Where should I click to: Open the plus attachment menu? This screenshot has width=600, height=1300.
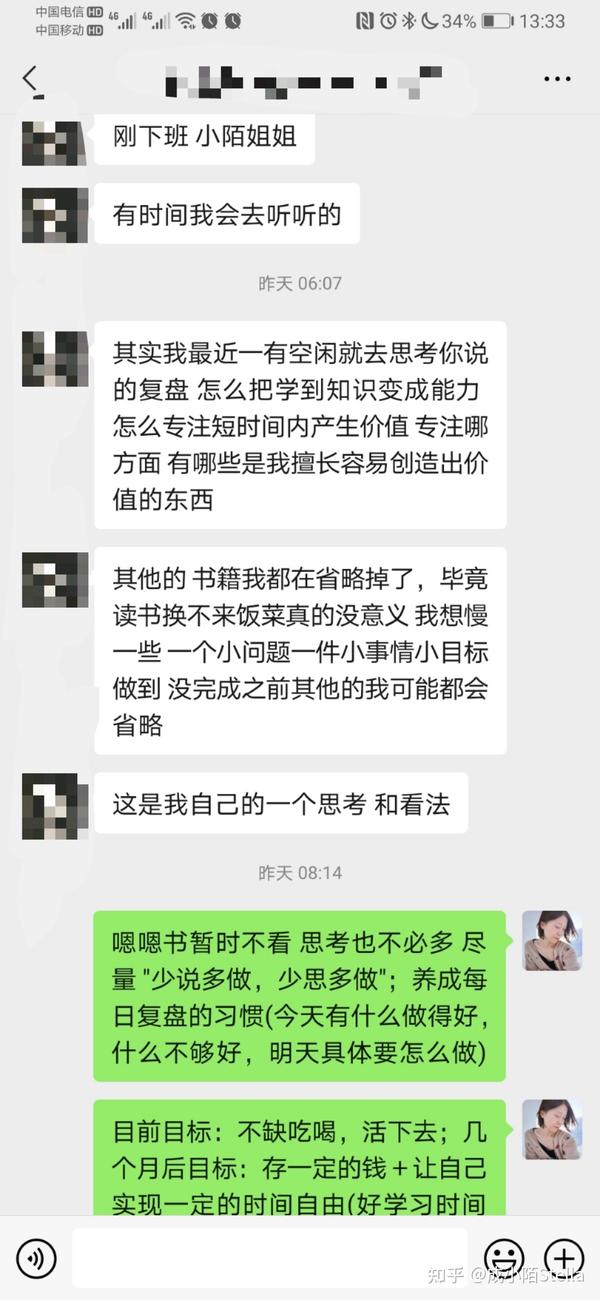563,1257
